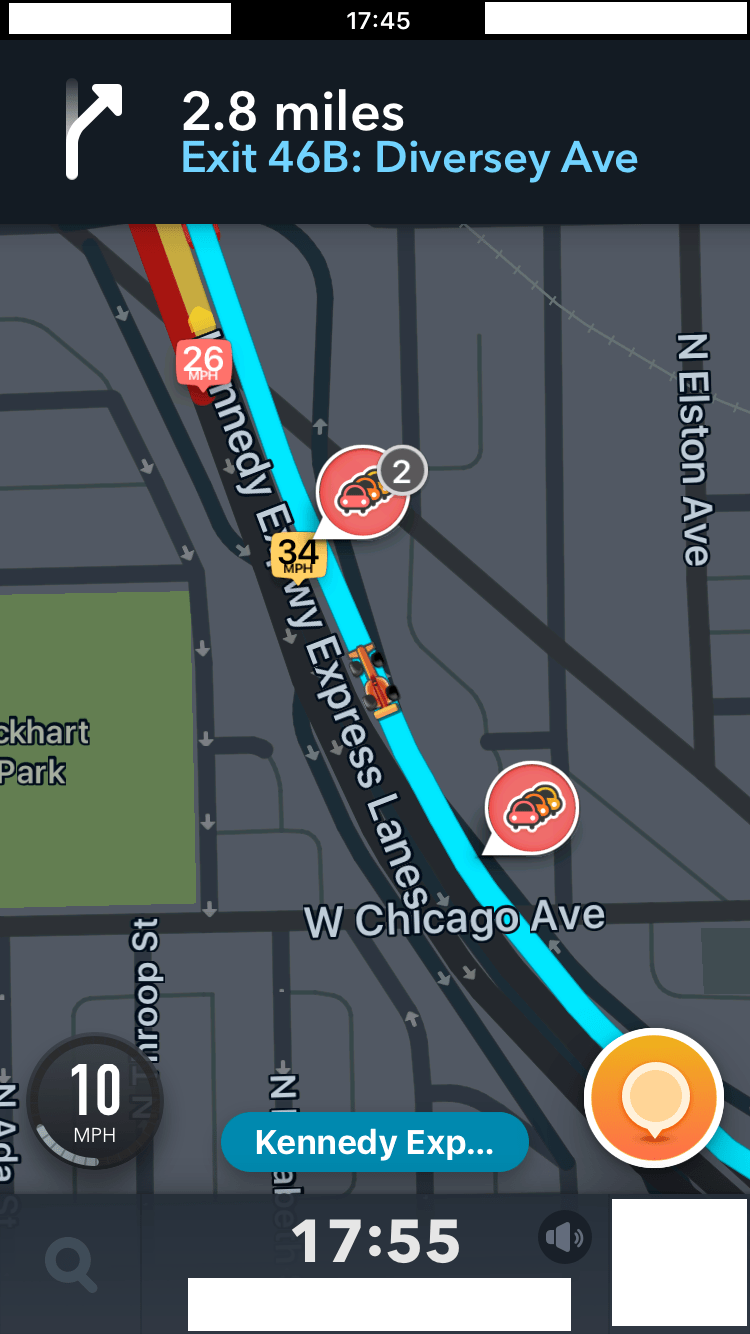Tap the green route progress bar

coord(379,1304)
